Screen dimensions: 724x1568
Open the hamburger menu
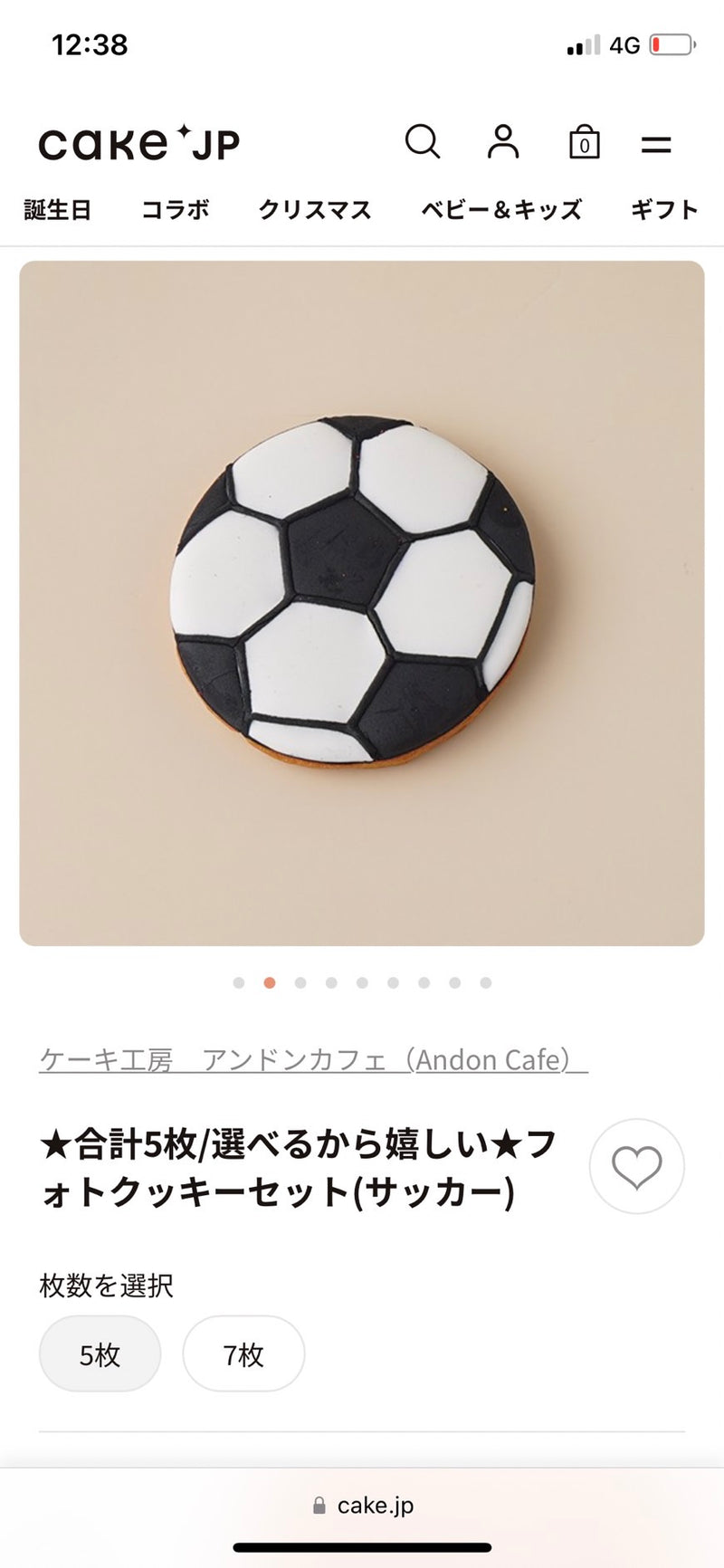(655, 144)
